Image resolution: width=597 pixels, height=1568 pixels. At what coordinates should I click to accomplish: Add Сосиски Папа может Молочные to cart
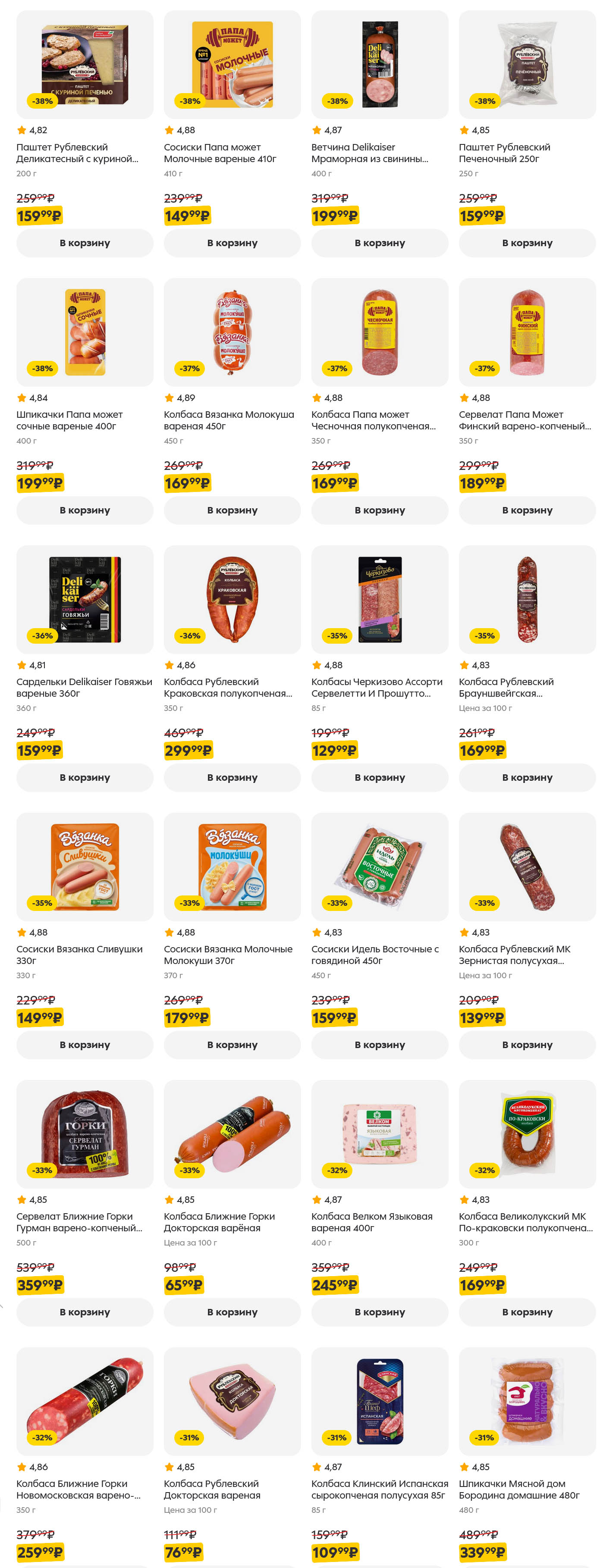point(232,243)
